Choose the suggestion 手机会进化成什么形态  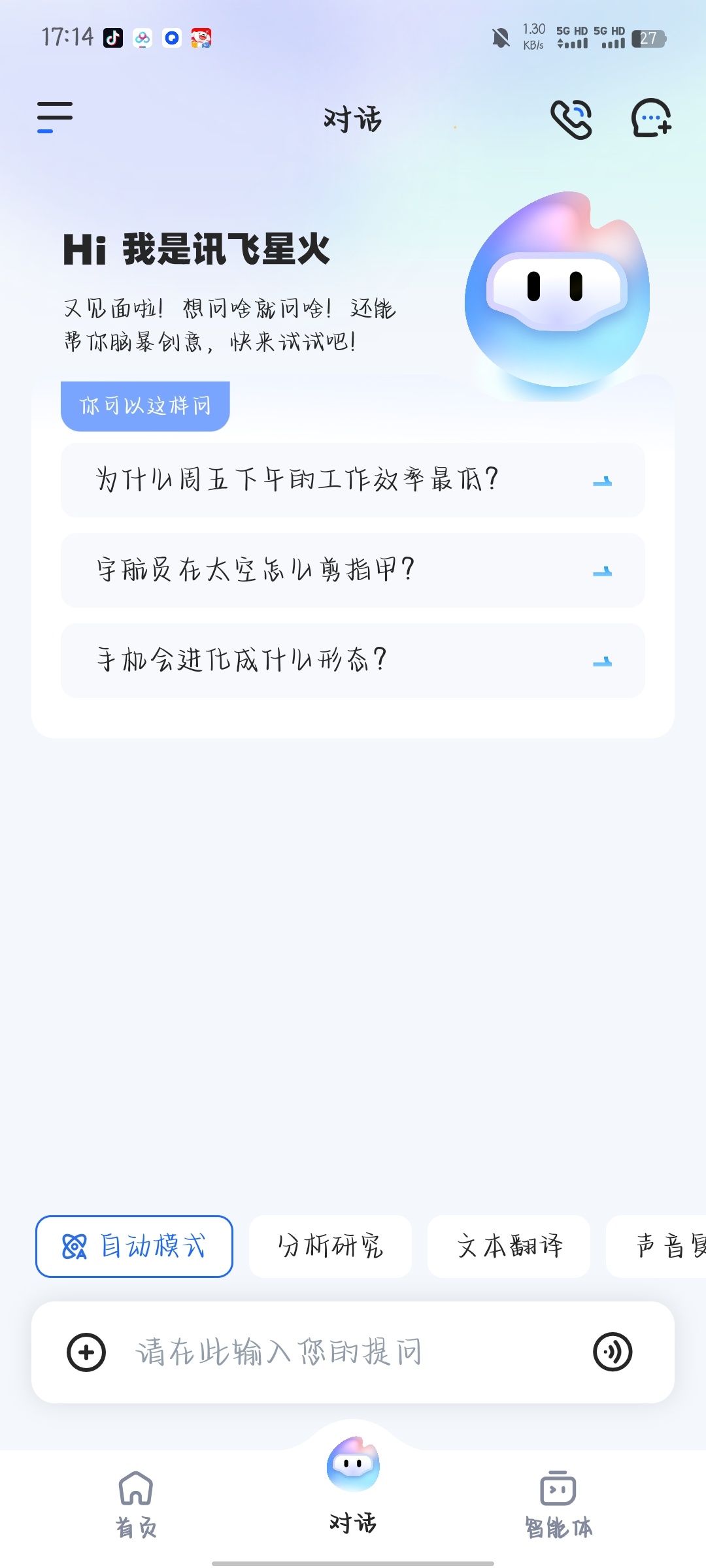pyautogui.click(x=353, y=661)
